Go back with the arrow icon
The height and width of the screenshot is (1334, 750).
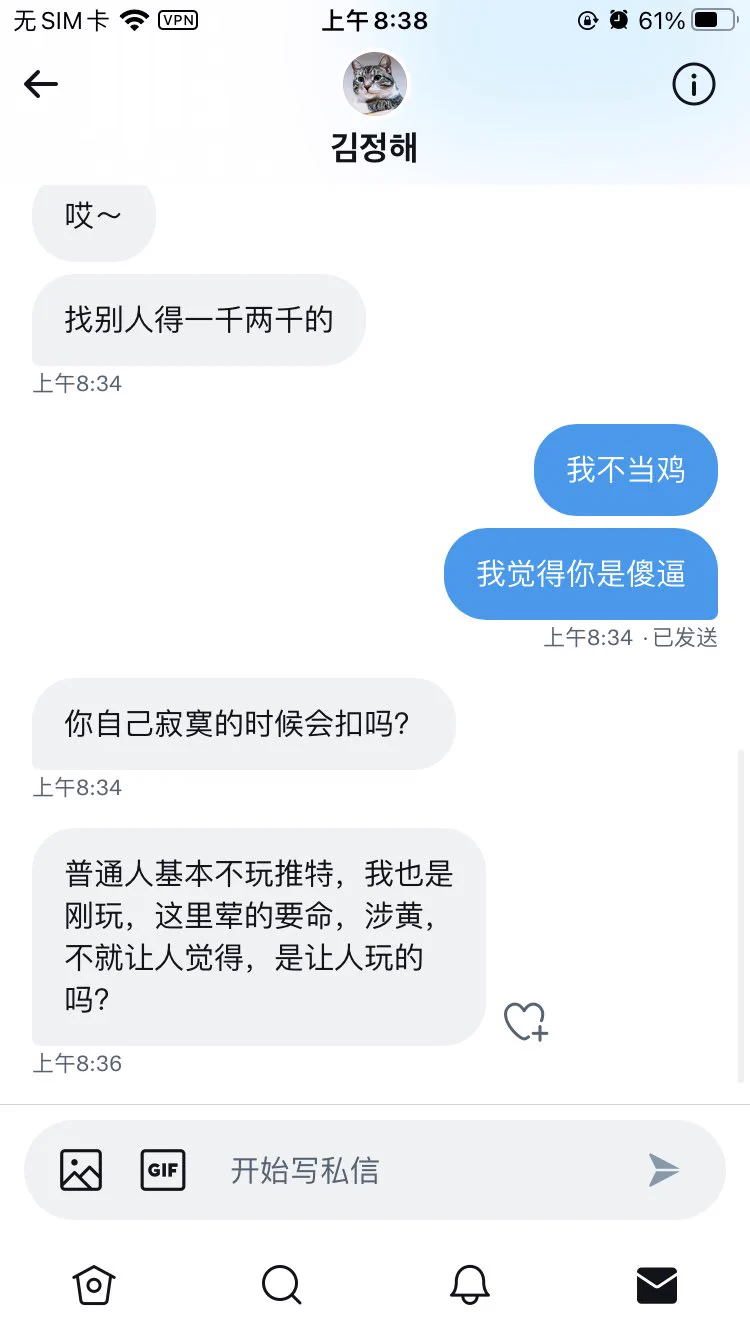(x=41, y=85)
